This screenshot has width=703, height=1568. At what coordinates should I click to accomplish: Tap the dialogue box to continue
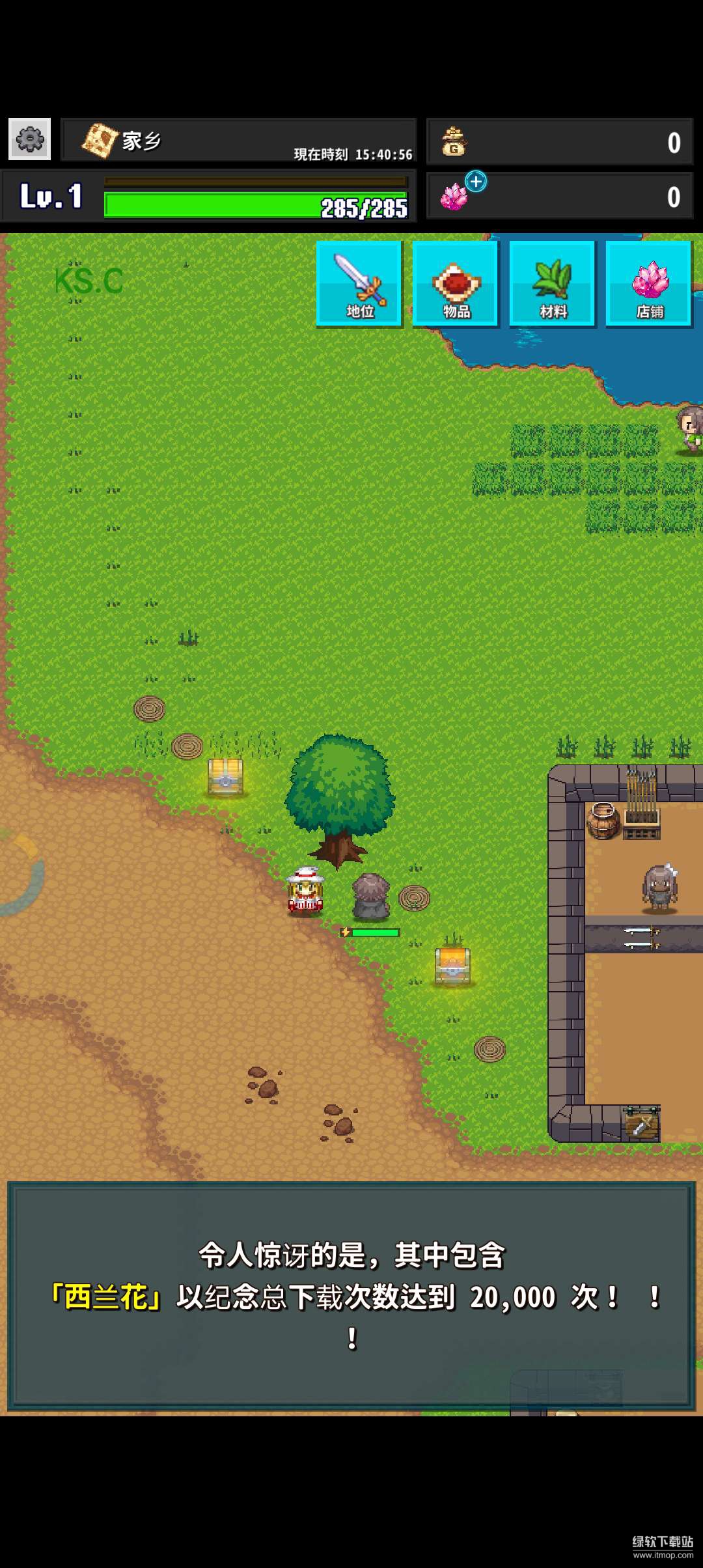[351, 1296]
